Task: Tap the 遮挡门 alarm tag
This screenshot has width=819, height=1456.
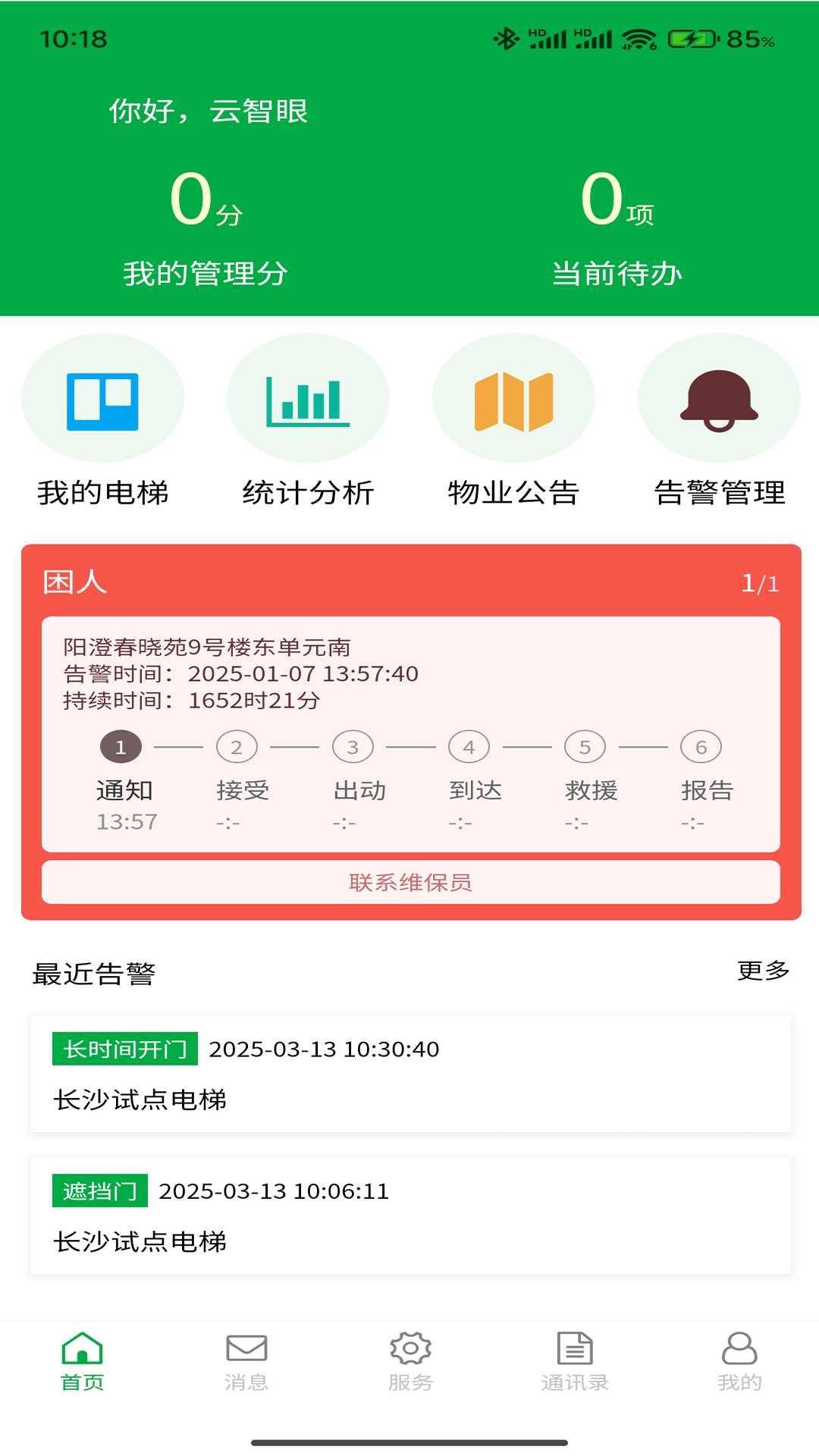Action: pos(101,1191)
